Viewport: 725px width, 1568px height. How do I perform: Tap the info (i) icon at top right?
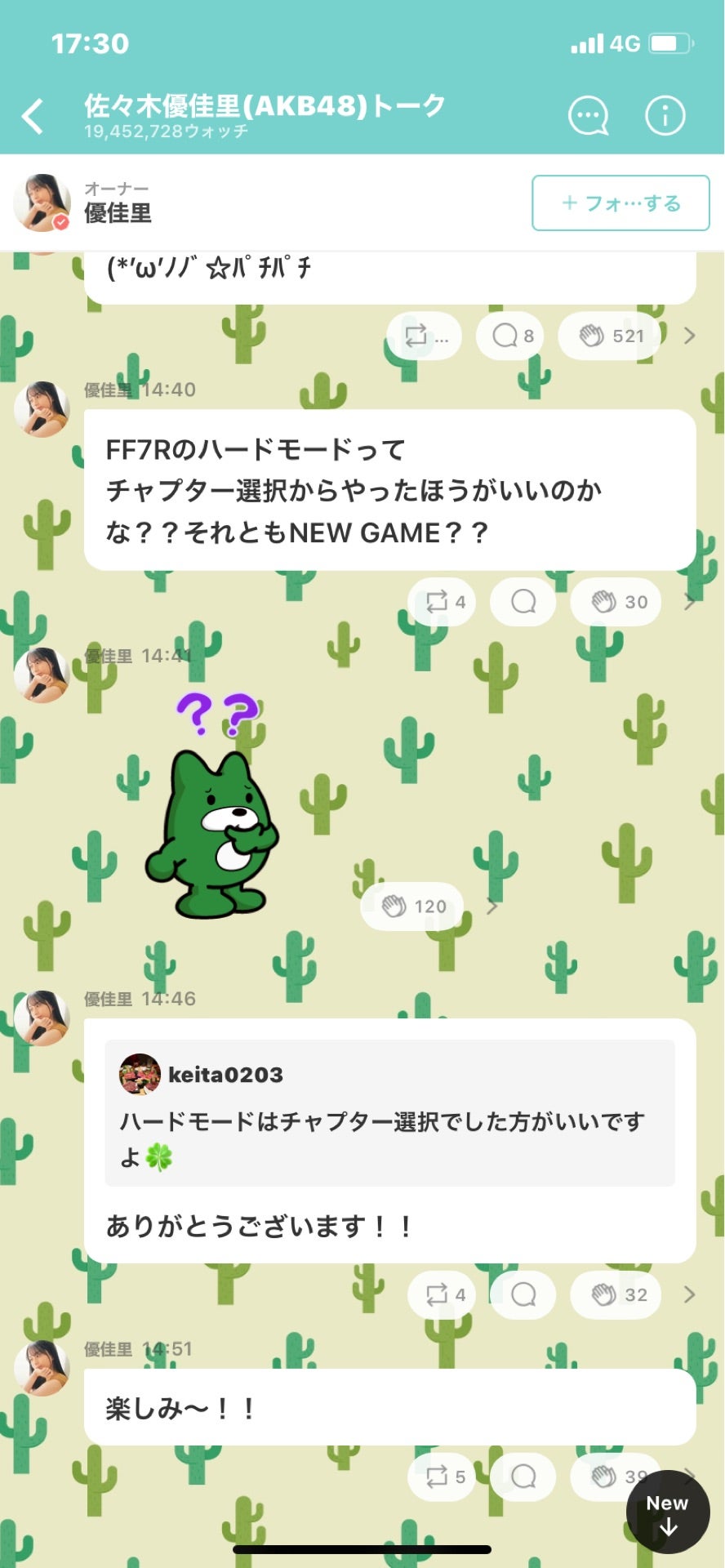(665, 115)
